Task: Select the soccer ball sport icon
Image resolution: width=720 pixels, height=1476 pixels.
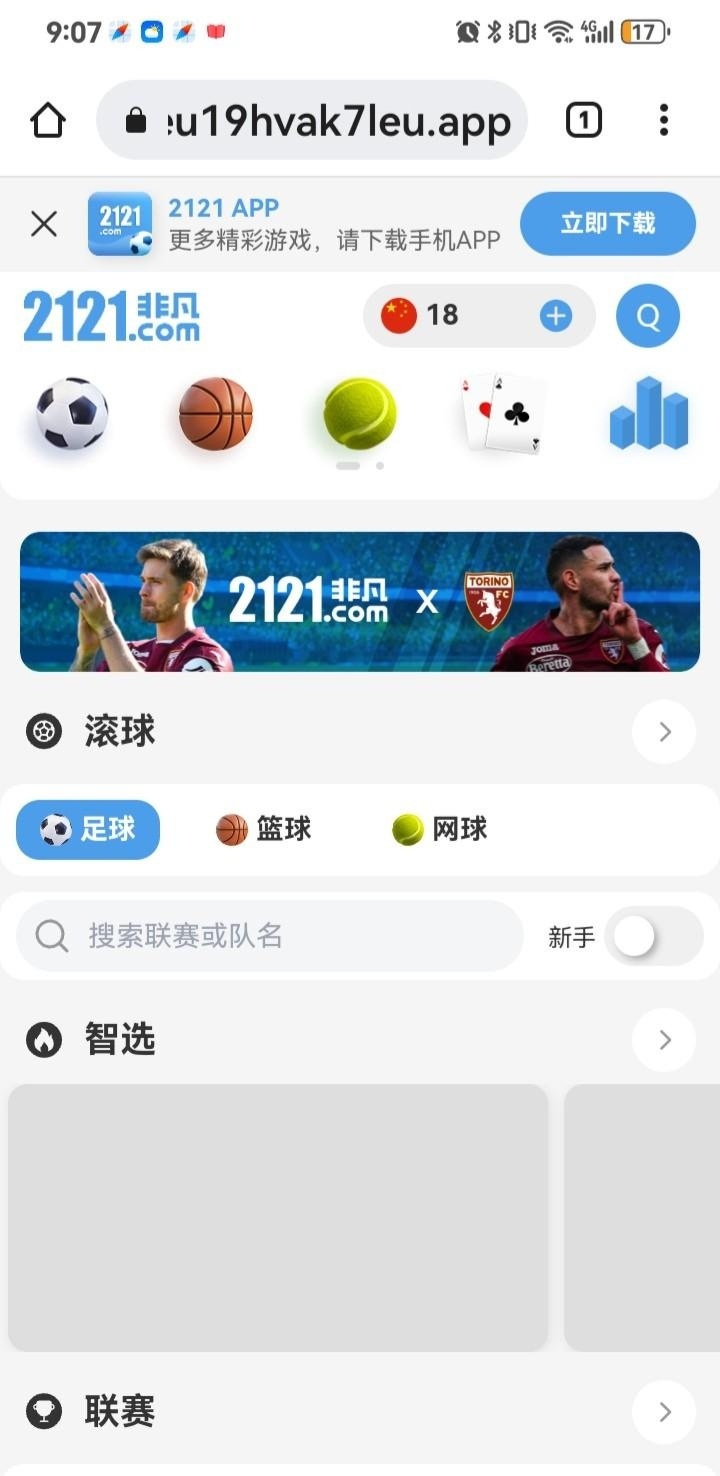Action: [72, 413]
